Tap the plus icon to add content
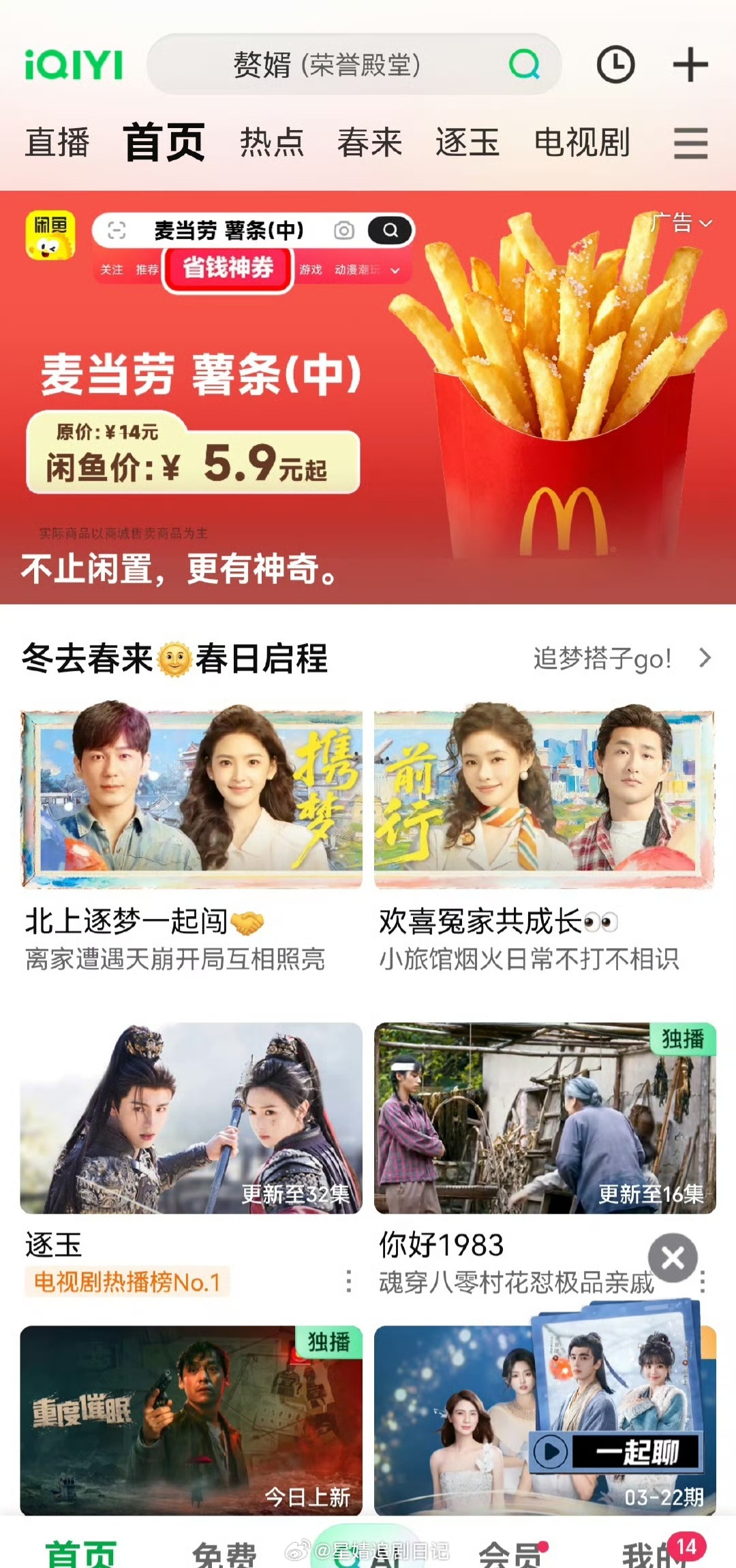This screenshot has height=1568, width=736. point(691,65)
